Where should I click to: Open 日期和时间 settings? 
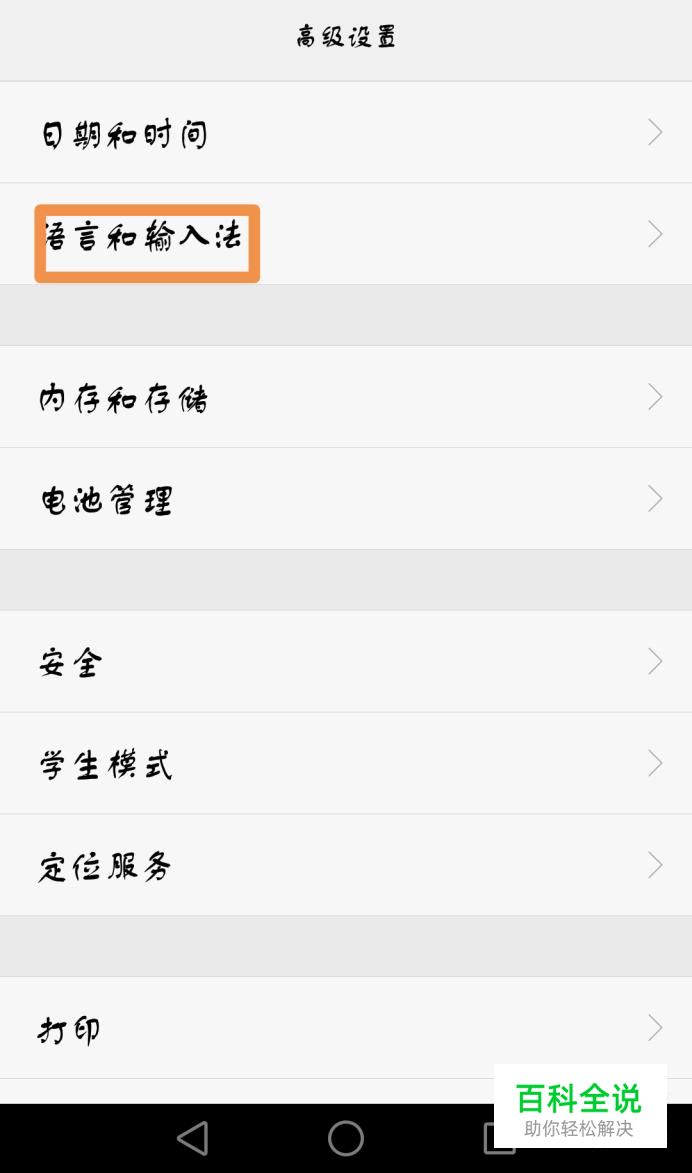[346, 132]
